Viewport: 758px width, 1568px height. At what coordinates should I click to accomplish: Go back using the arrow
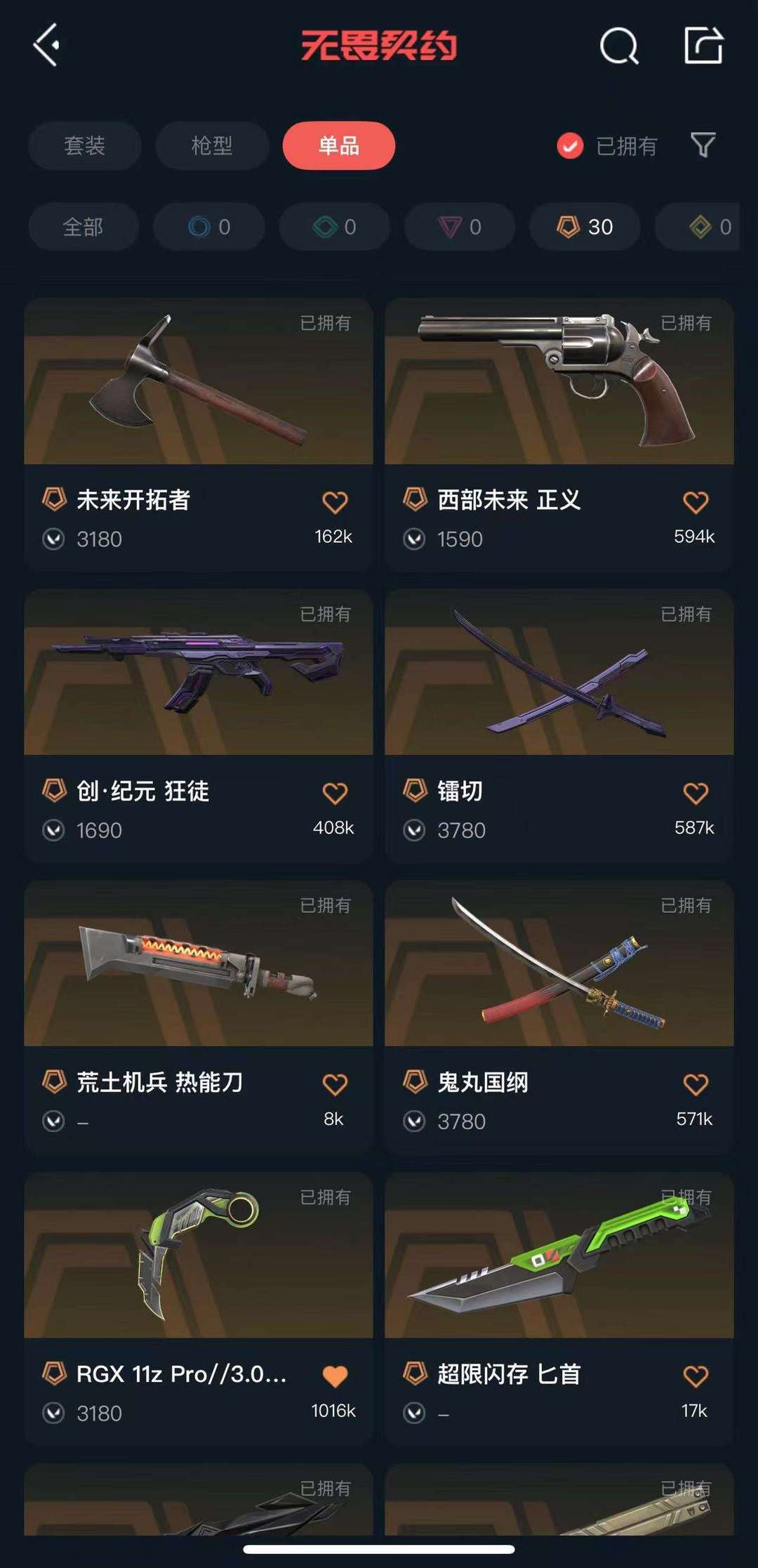click(46, 46)
